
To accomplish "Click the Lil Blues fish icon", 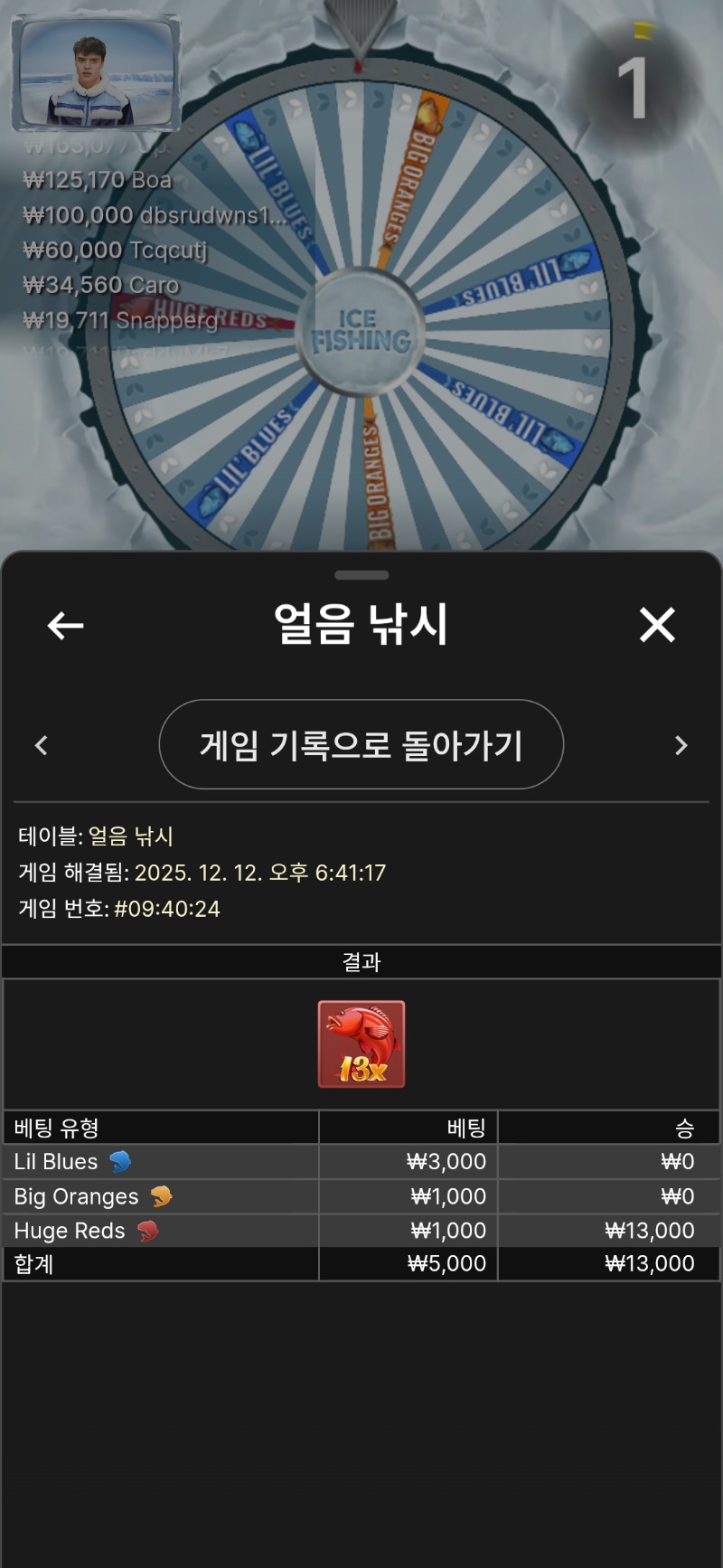I will click(x=122, y=1161).
